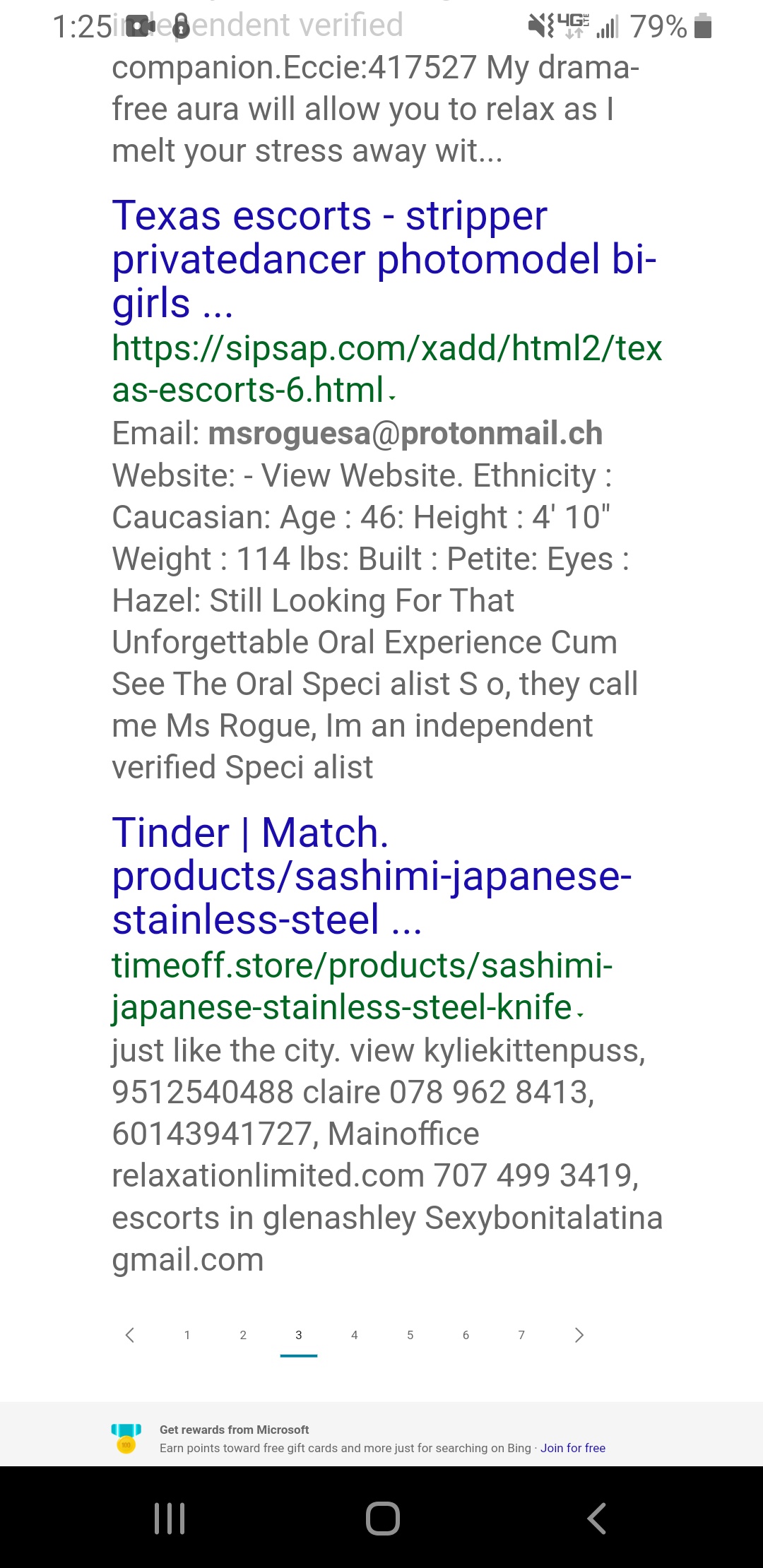Go to the next results page arrow
763x1568 pixels.
tap(579, 1335)
